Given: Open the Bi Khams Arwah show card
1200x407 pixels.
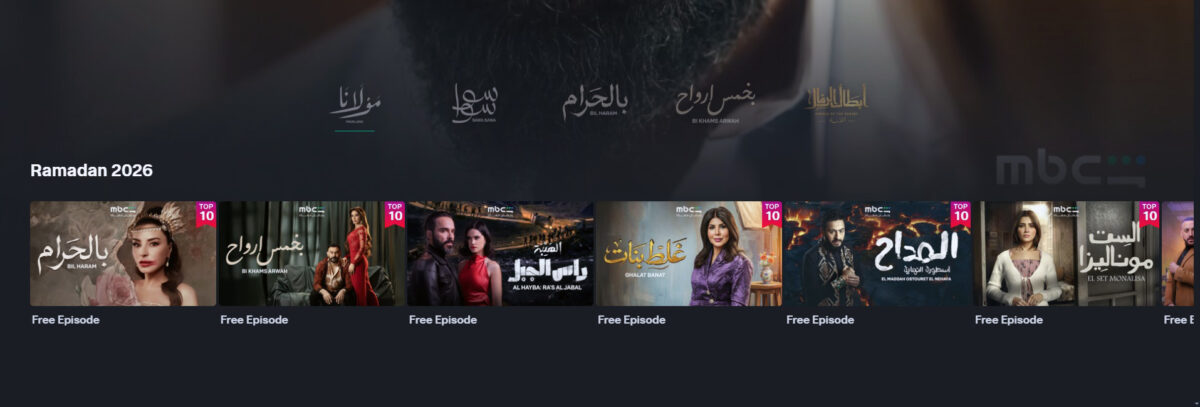Looking at the screenshot, I should point(312,254).
